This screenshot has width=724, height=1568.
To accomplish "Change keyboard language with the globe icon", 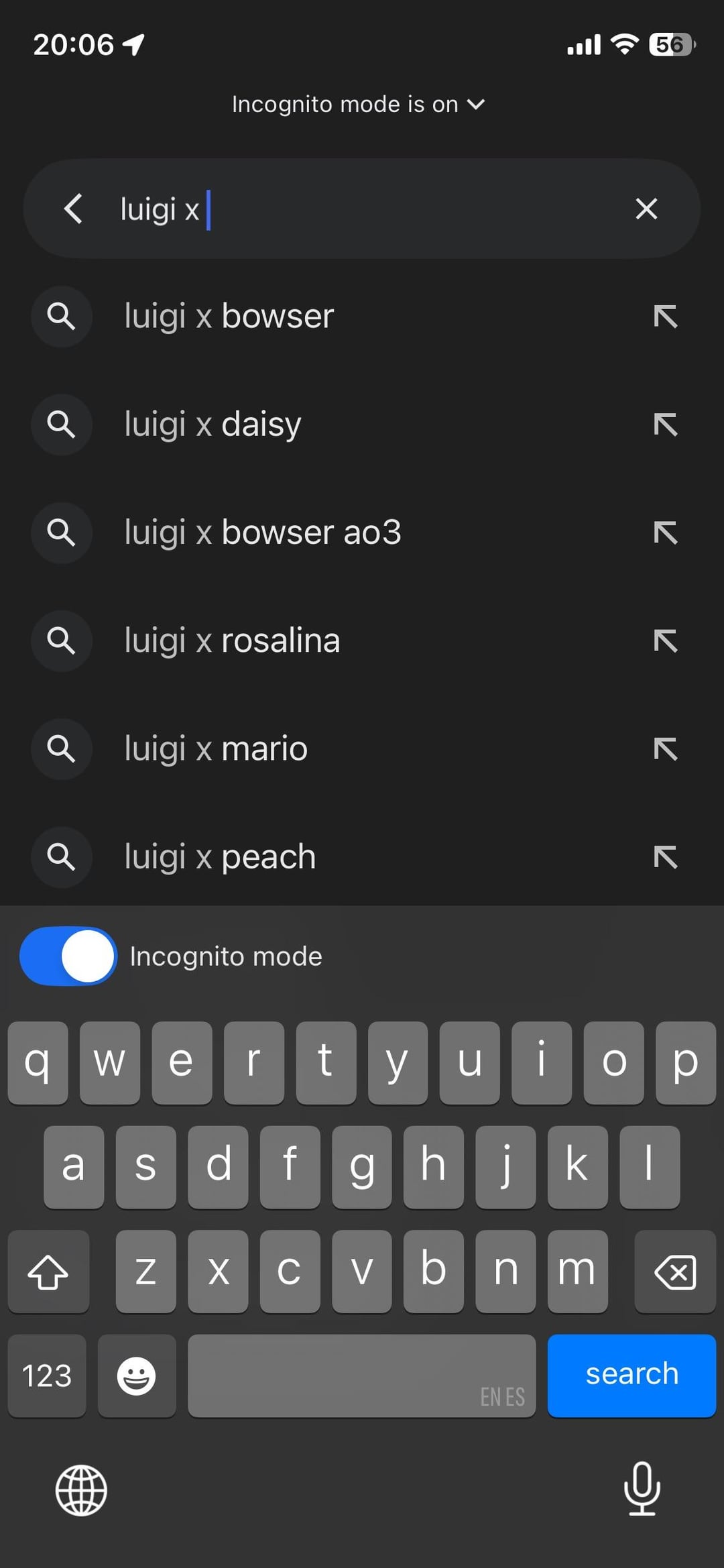I will coord(81,1490).
